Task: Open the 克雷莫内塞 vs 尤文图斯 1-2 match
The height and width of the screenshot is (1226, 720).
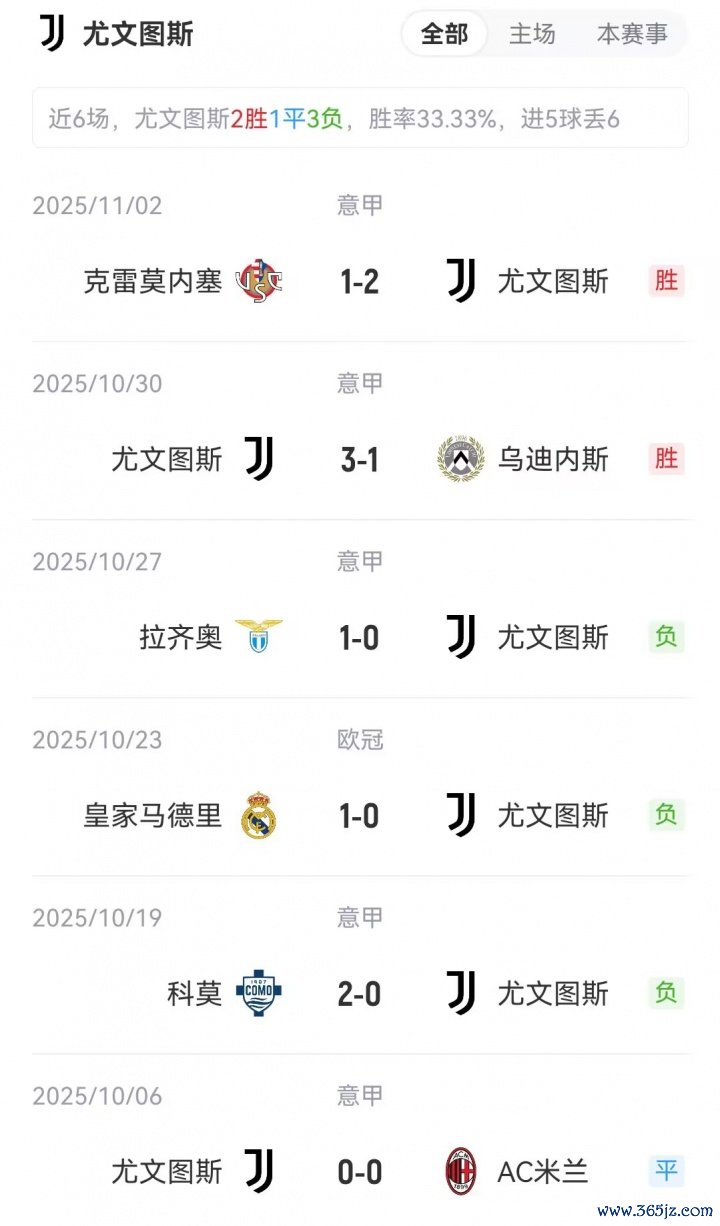Action: [x=360, y=282]
